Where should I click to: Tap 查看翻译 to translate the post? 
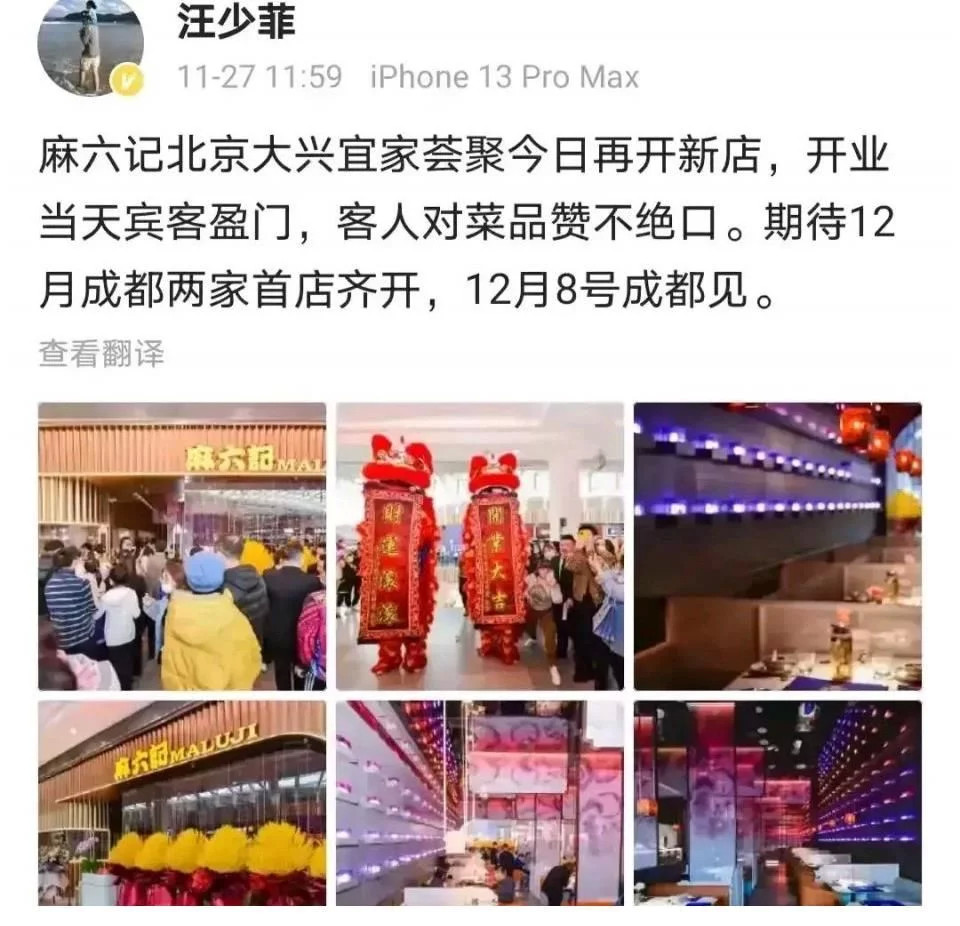pyautogui.click(x=101, y=352)
